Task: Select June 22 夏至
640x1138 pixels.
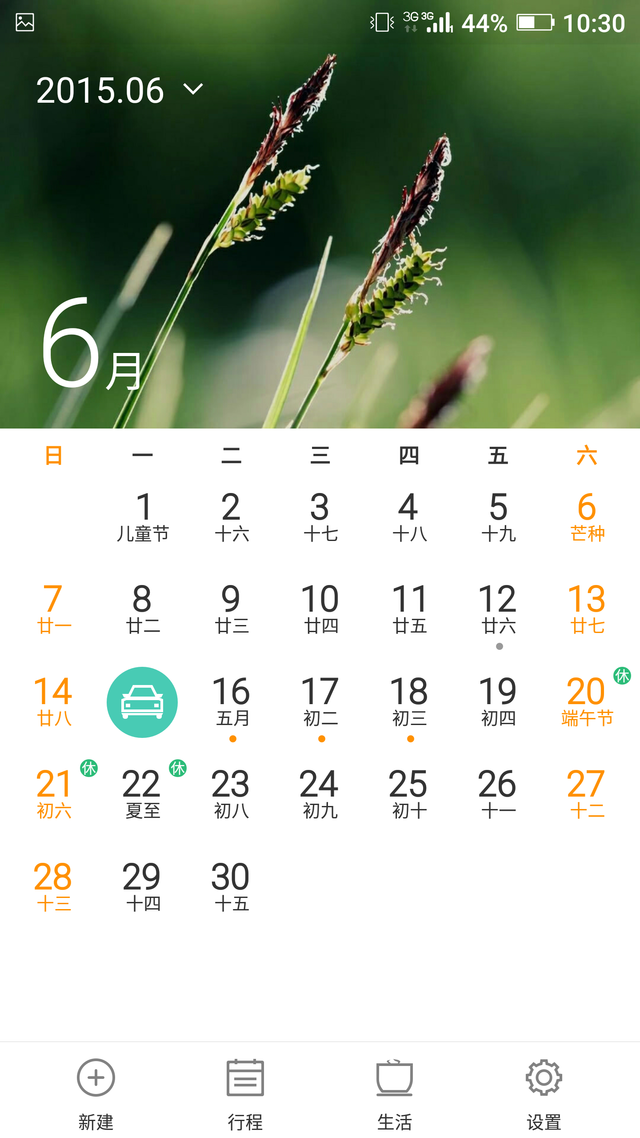Action: 142,794
